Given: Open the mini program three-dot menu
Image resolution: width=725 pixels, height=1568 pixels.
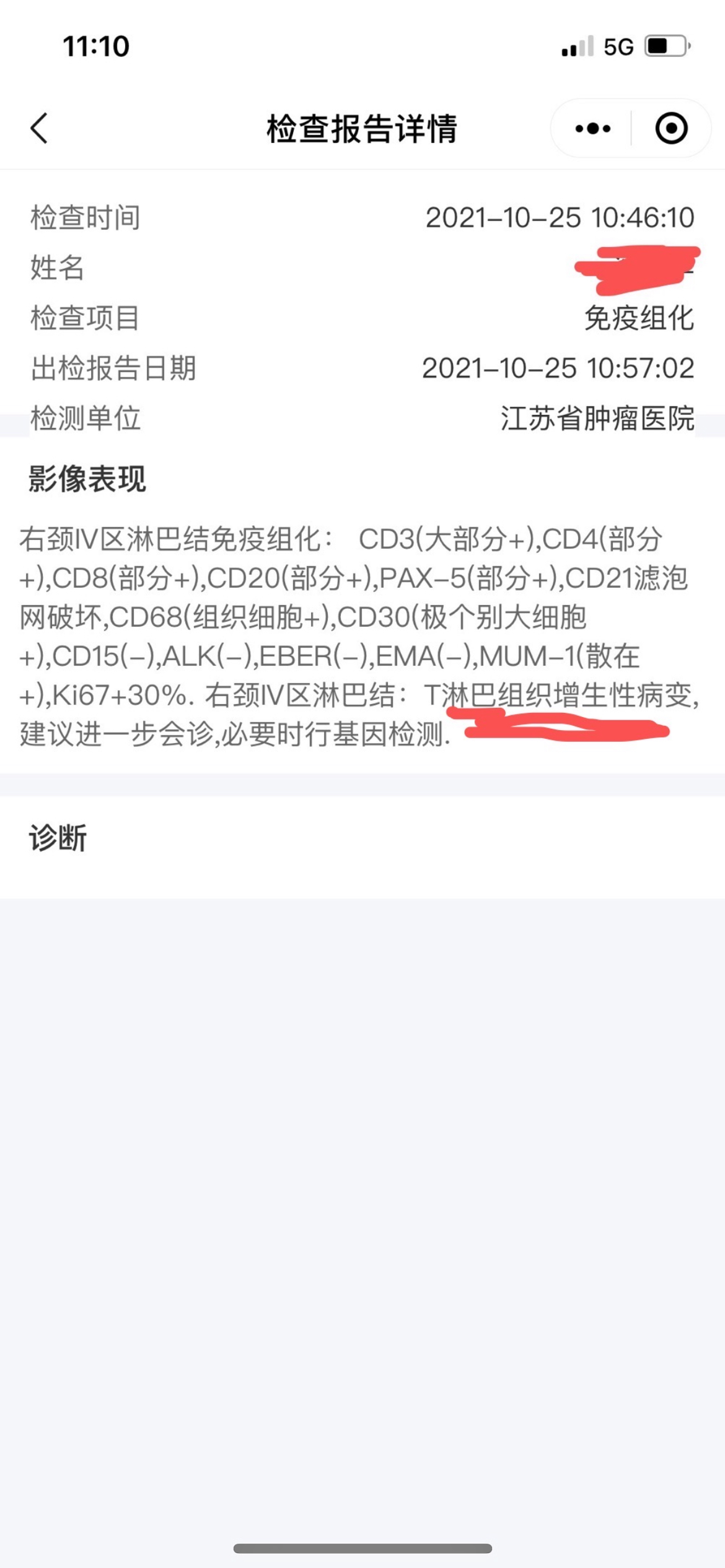Looking at the screenshot, I should (592, 128).
